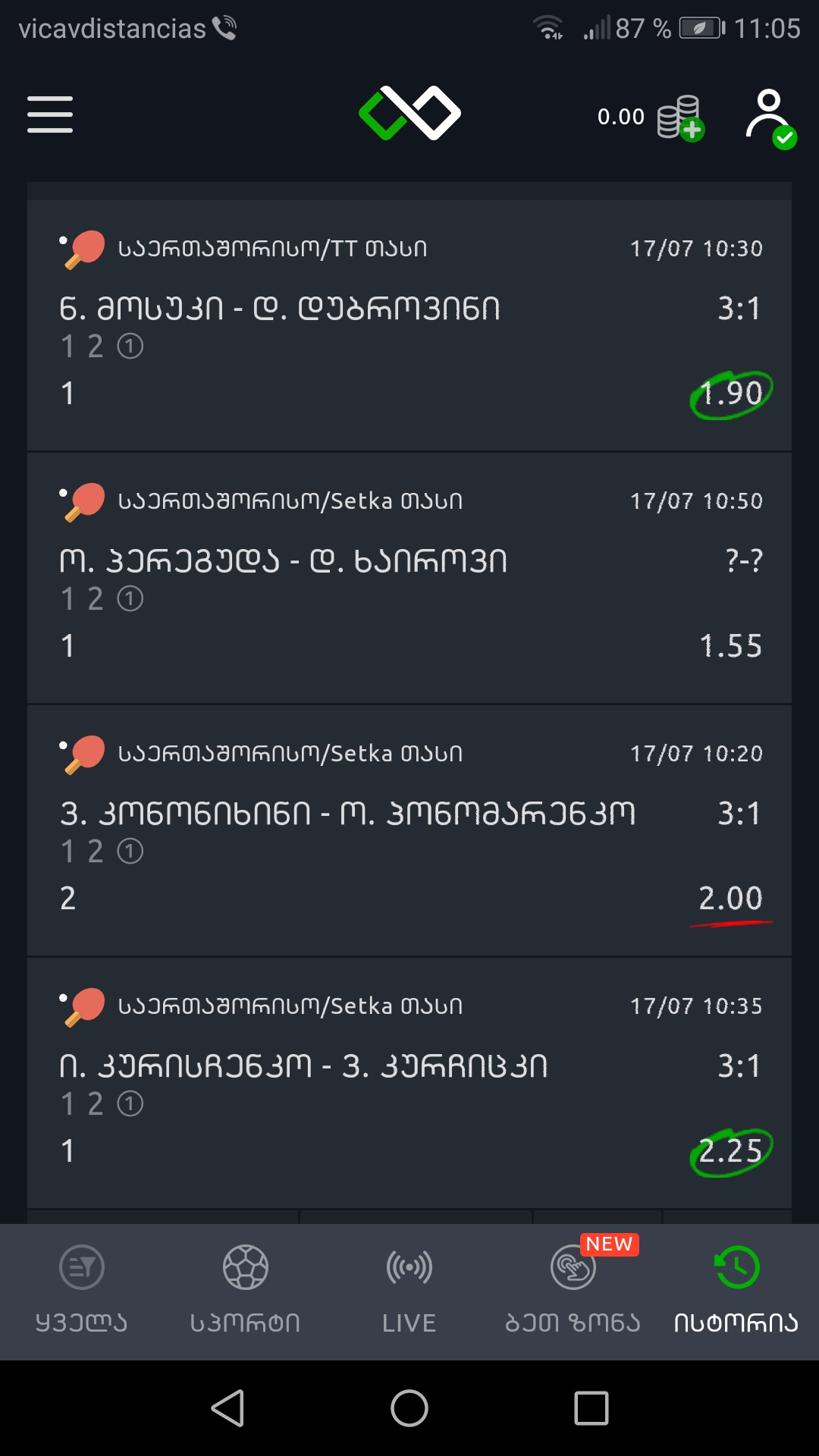
Task: Tap the deposit coins icon
Action: (x=679, y=118)
